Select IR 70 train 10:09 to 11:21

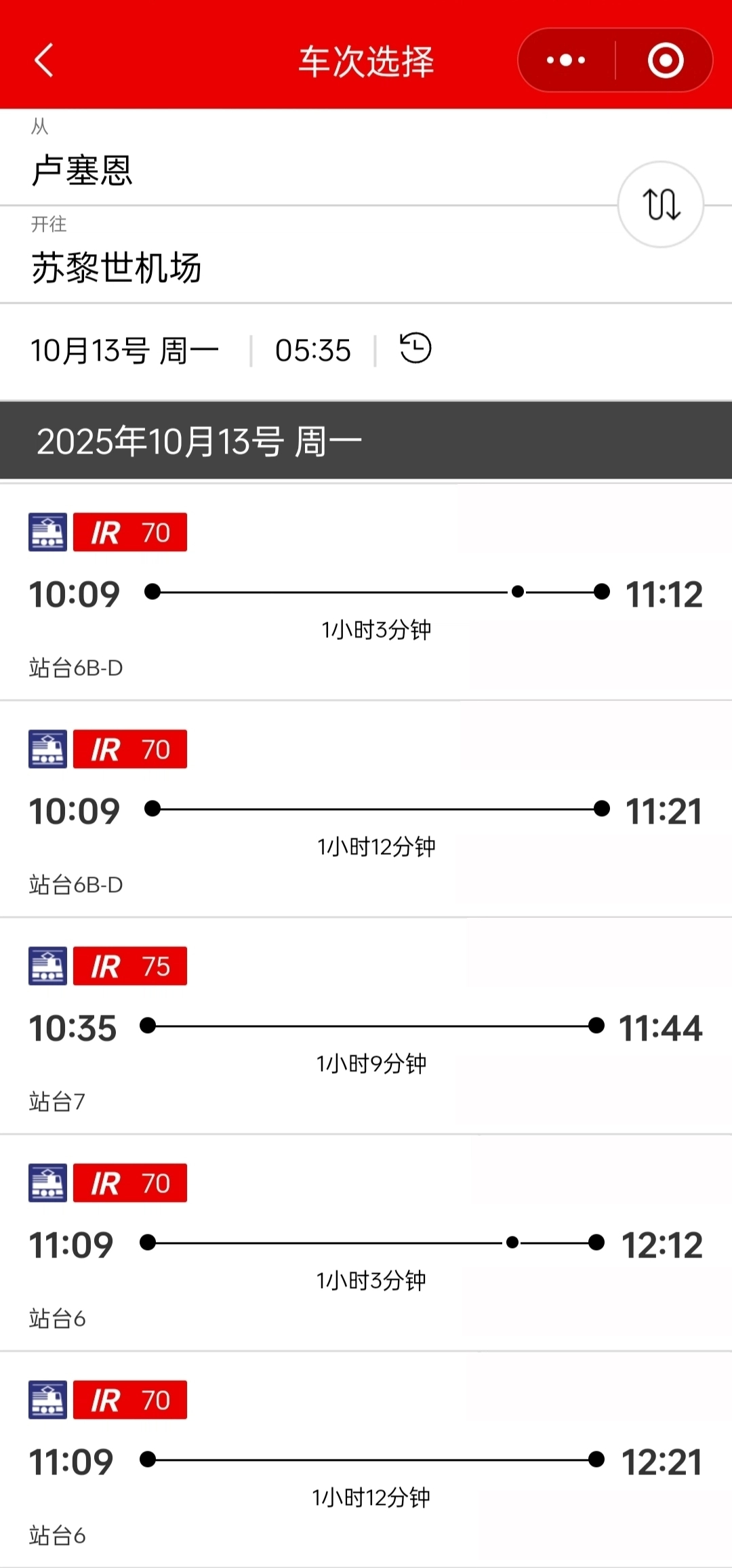(x=366, y=809)
